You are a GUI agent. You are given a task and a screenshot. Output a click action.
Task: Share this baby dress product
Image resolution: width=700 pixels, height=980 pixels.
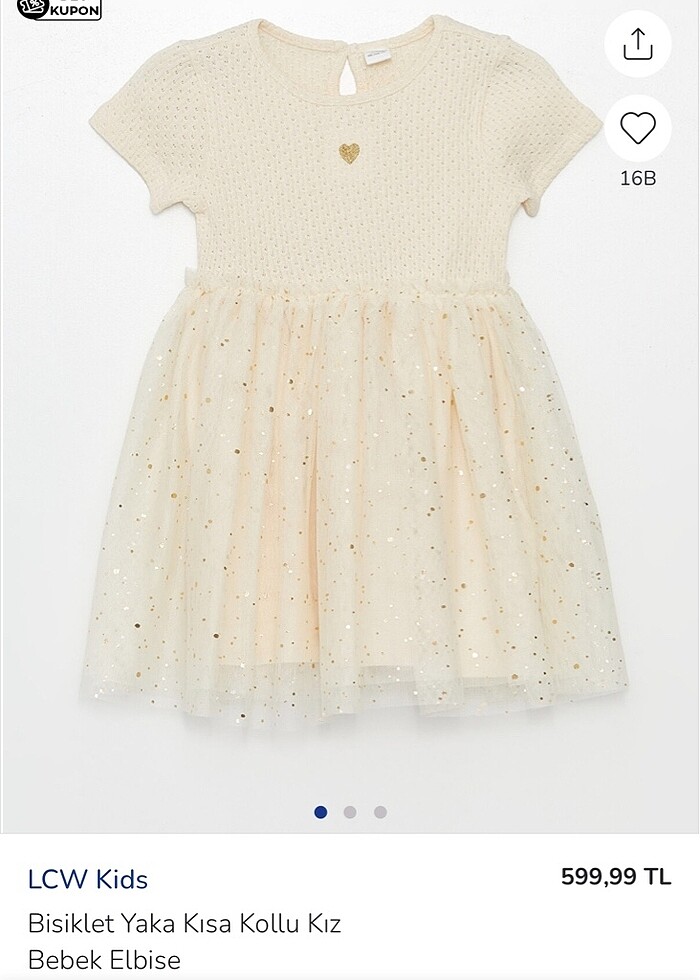[637, 43]
